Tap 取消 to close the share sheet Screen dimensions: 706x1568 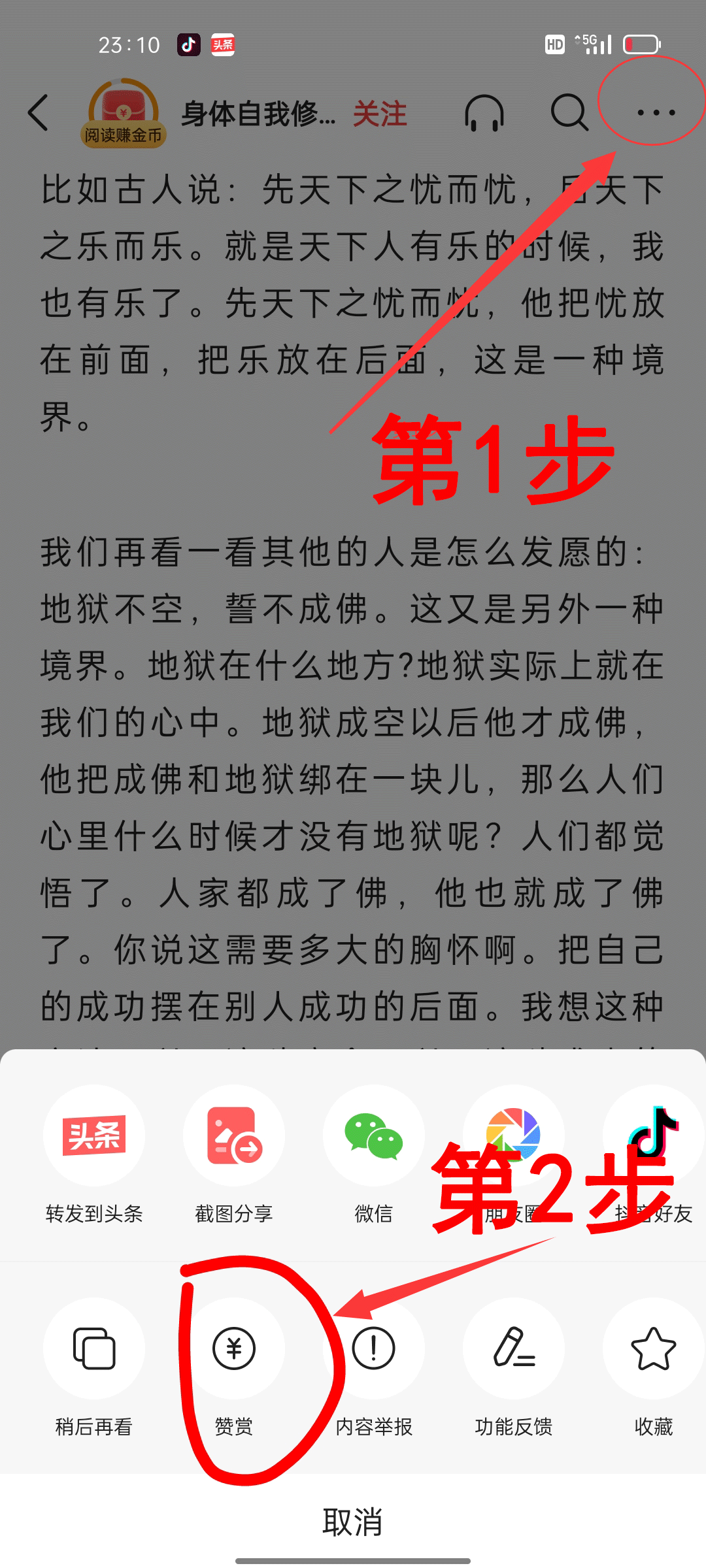point(353,1522)
